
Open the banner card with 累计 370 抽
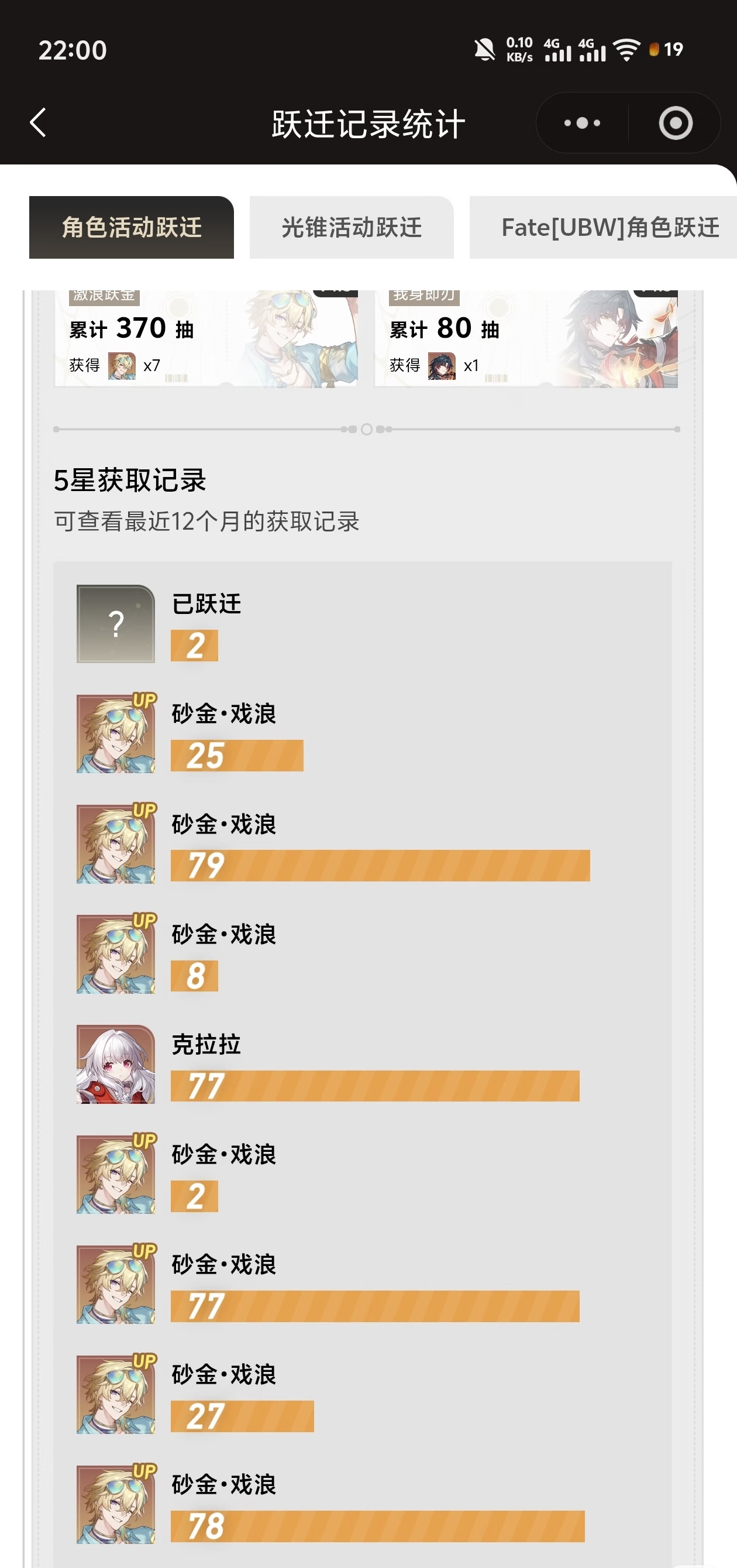(206, 338)
